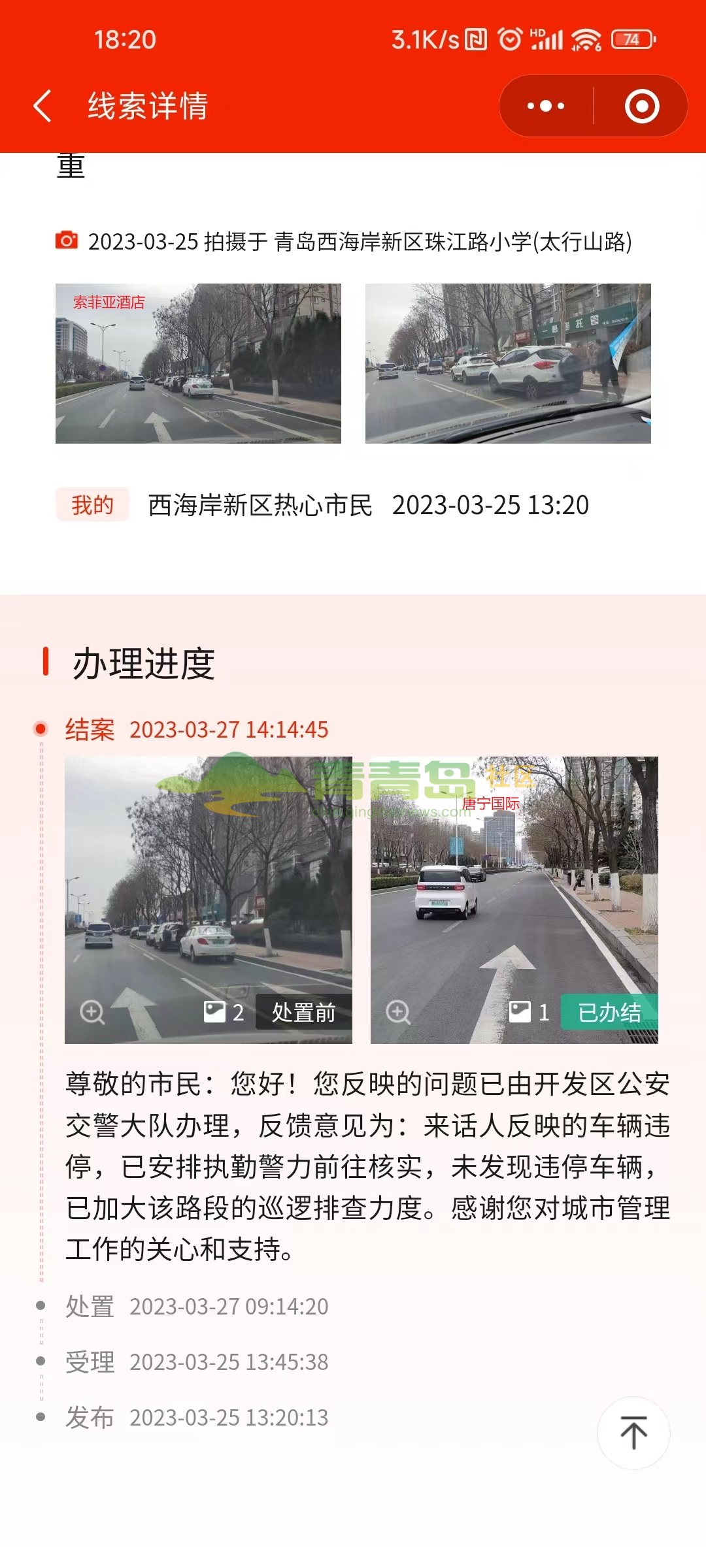Expand the 发布 progress step
Viewport: 706px width, 1568px height.
pyautogui.click(x=196, y=1418)
